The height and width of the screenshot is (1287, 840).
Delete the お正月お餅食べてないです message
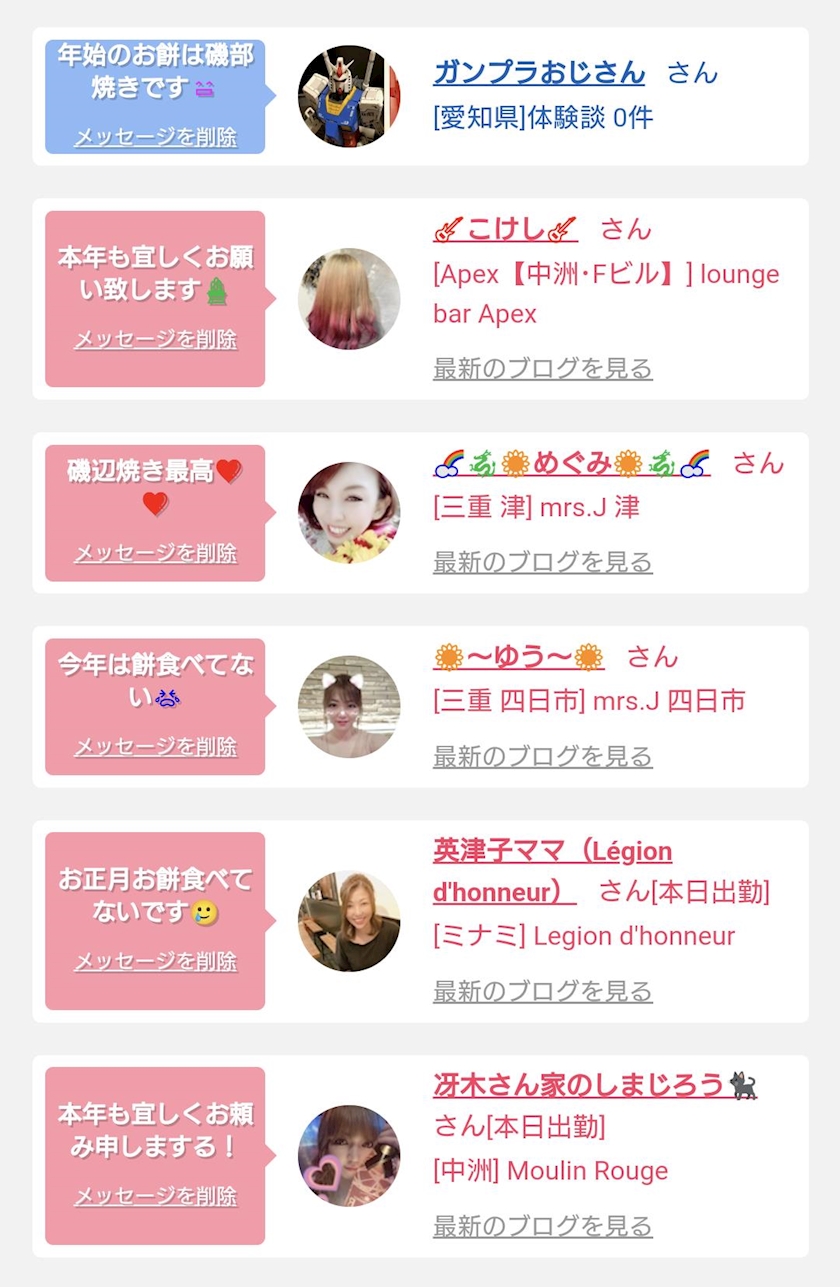156,962
